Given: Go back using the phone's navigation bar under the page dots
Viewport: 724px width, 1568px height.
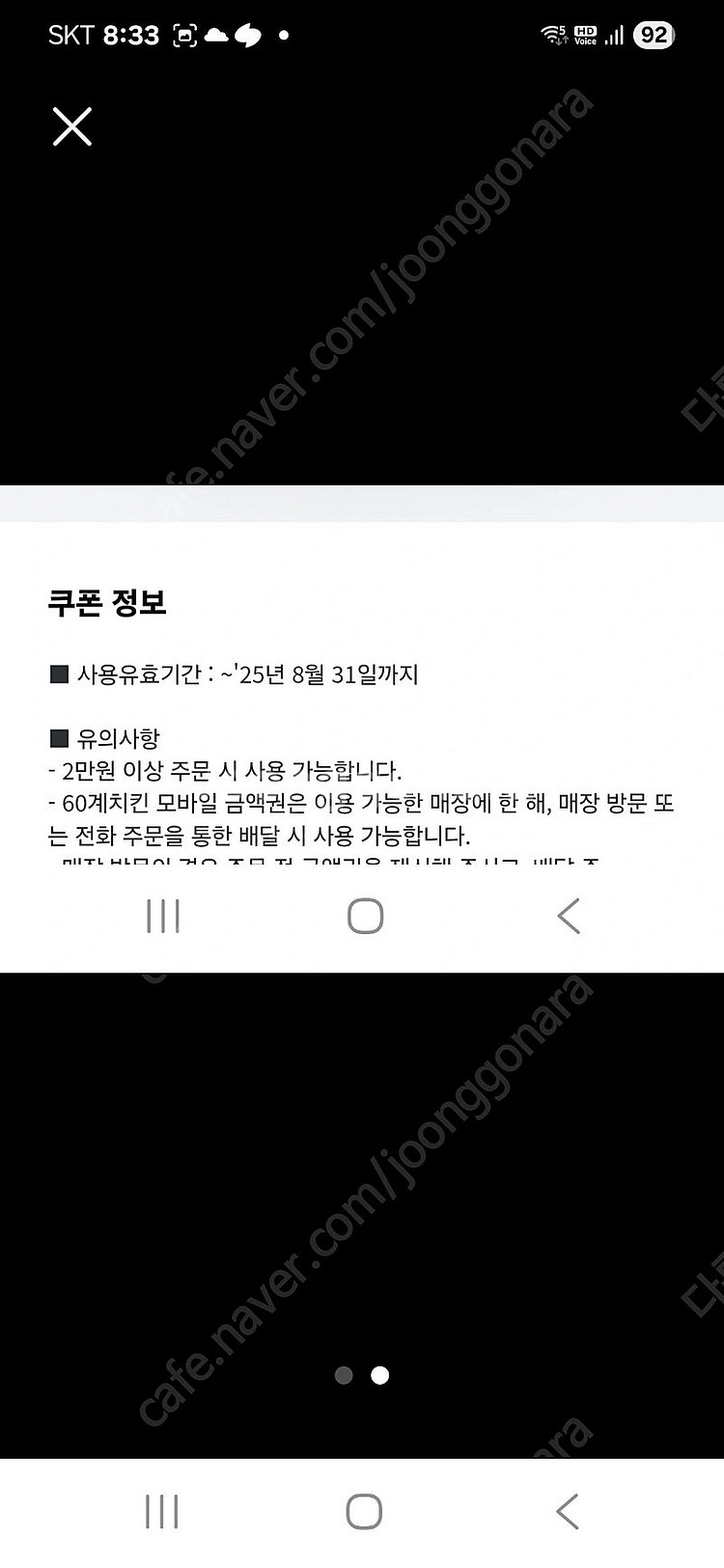Looking at the screenshot, I should (568, 1511).
